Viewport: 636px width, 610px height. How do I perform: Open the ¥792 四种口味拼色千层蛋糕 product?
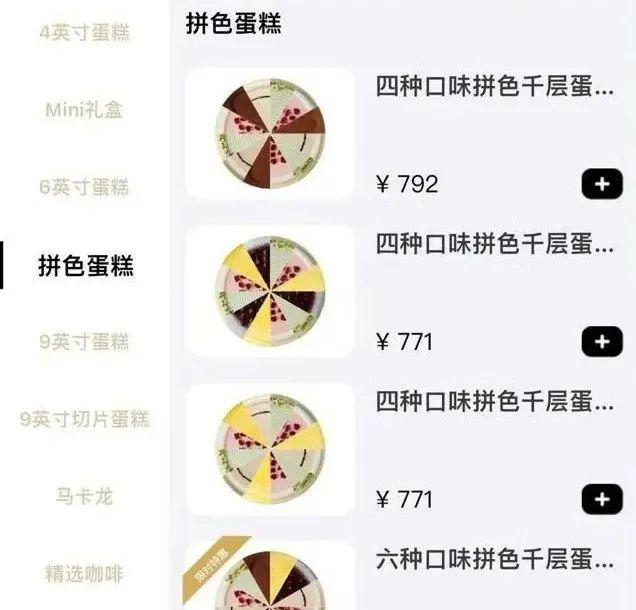494,87
